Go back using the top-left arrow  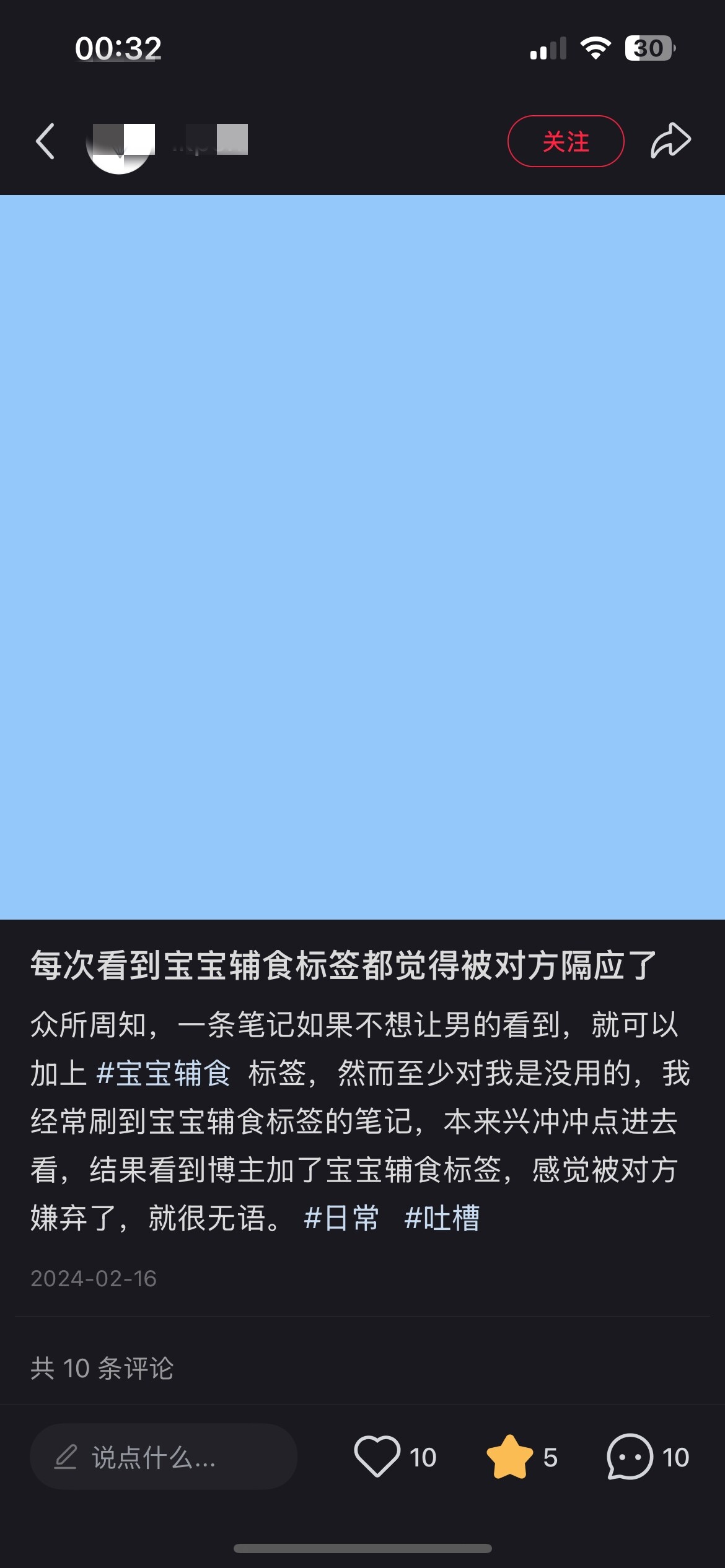tap(45, 141)
